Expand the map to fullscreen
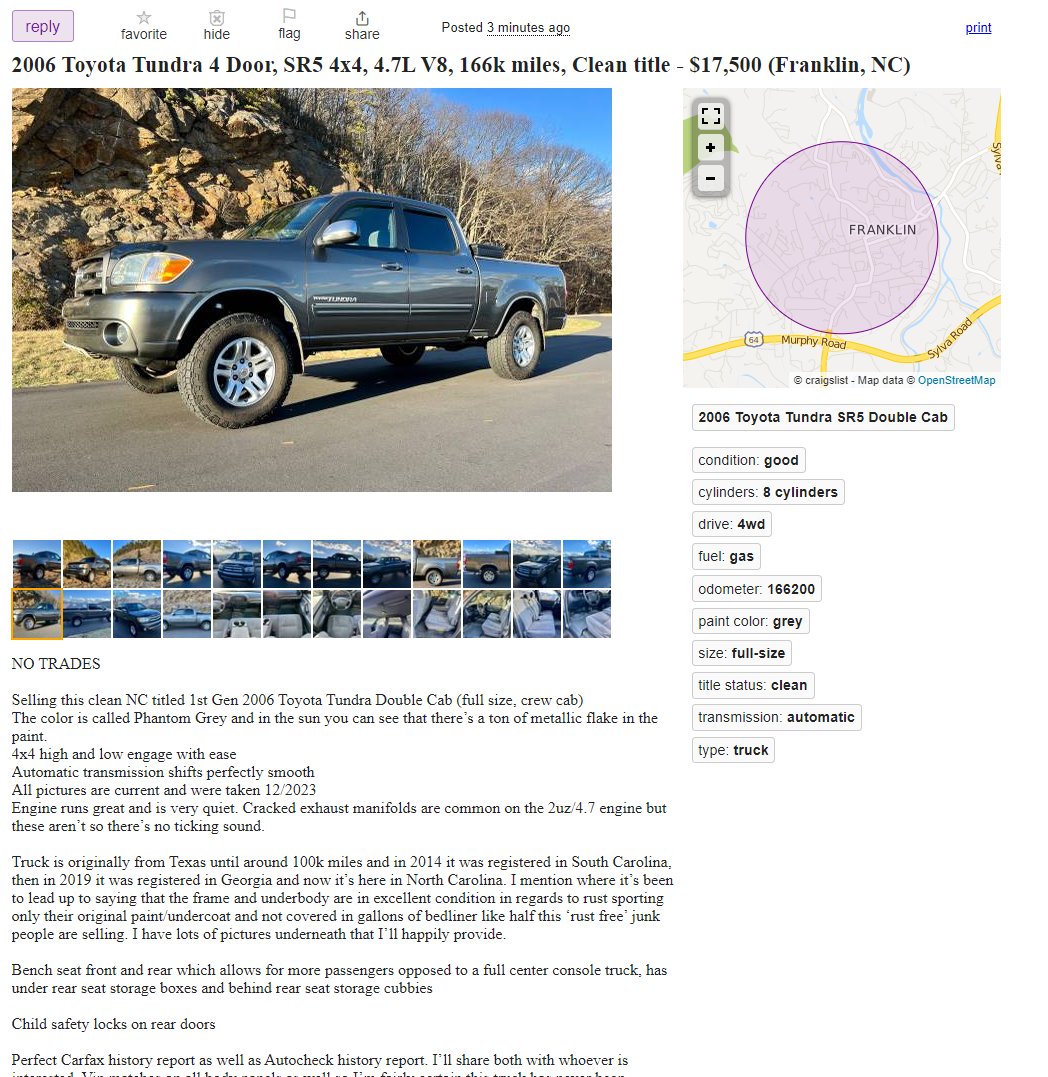The image size is (1048, 1077). tap(710, 115)
